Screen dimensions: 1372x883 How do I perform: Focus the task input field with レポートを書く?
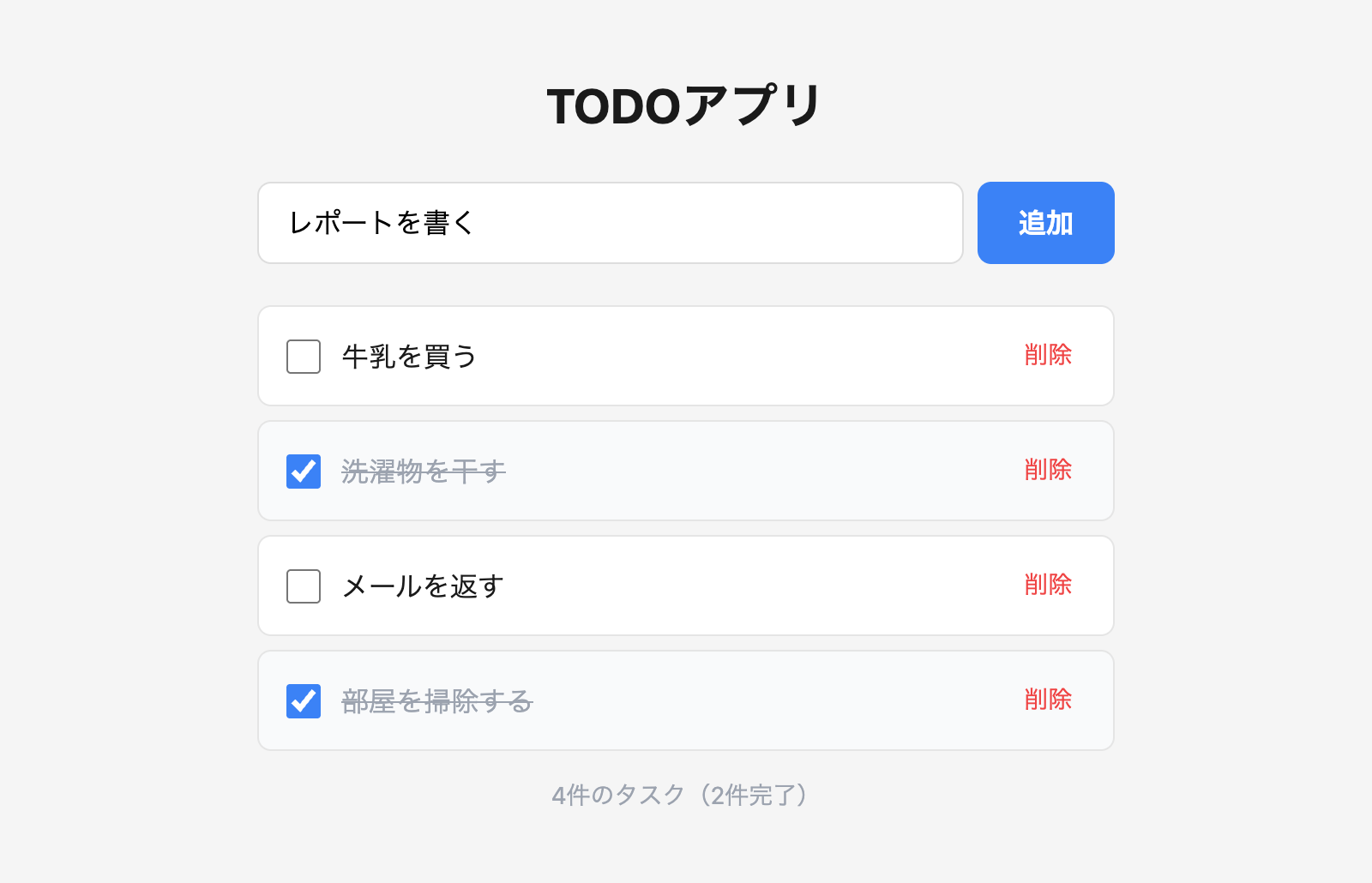[610, 223]
